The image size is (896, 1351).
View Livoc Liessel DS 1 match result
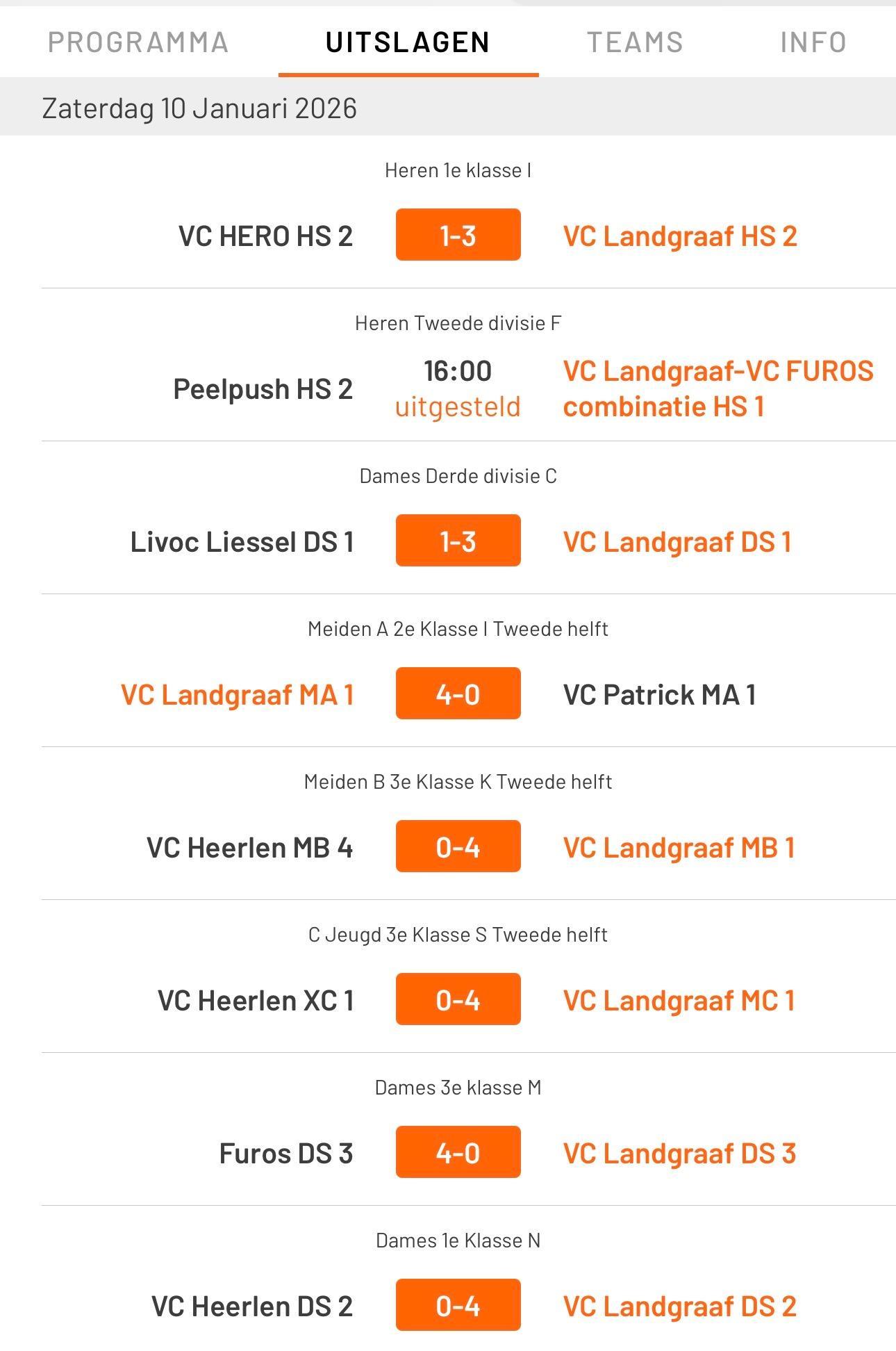[x=458, y=541]
